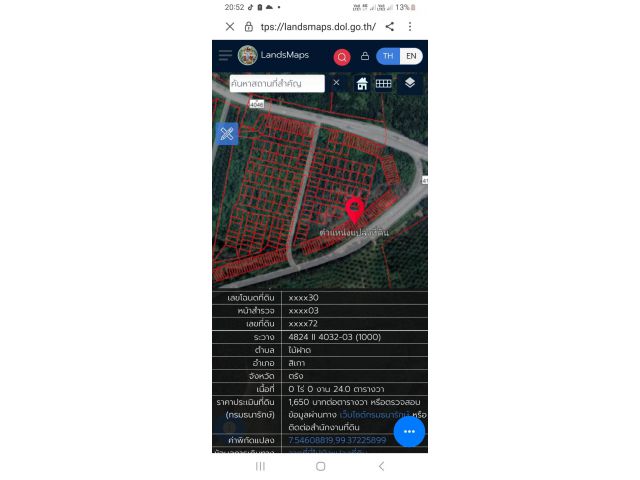Tap the home map button
This screenshot has height=480, width=640.
(x=362, y=84)
